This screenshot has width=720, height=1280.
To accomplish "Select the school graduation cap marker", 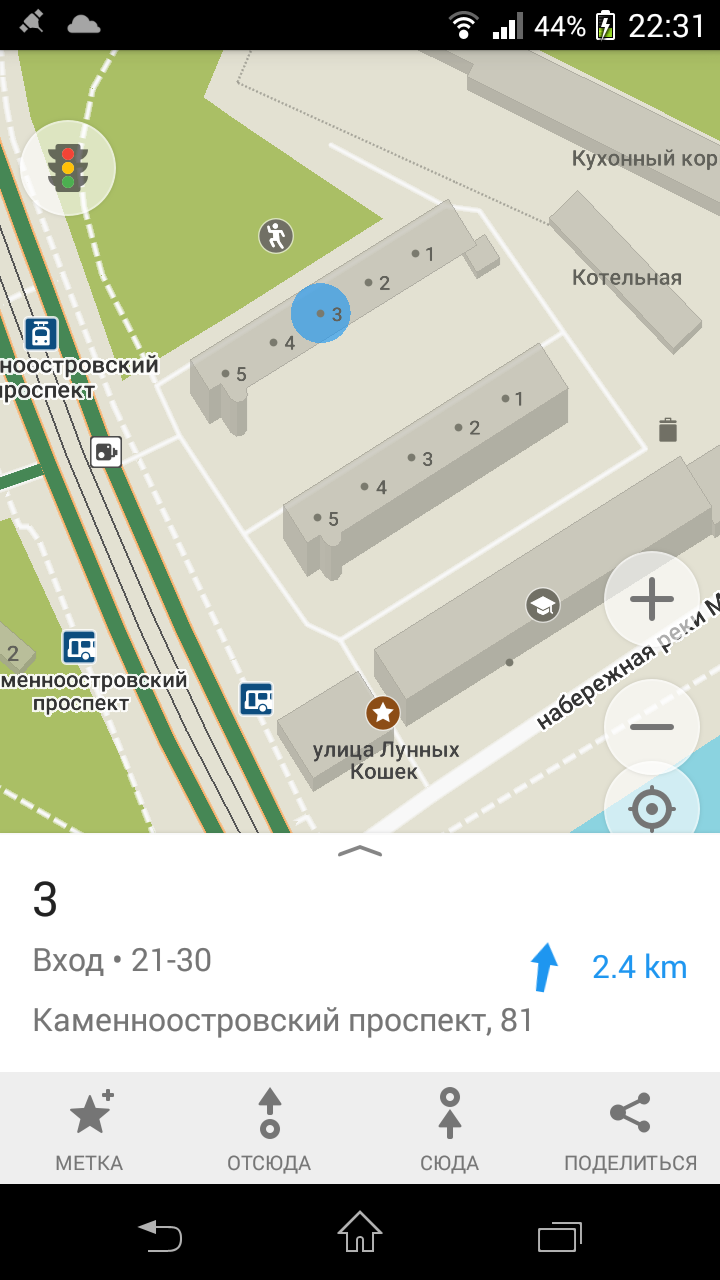I will tap(543, 605).
